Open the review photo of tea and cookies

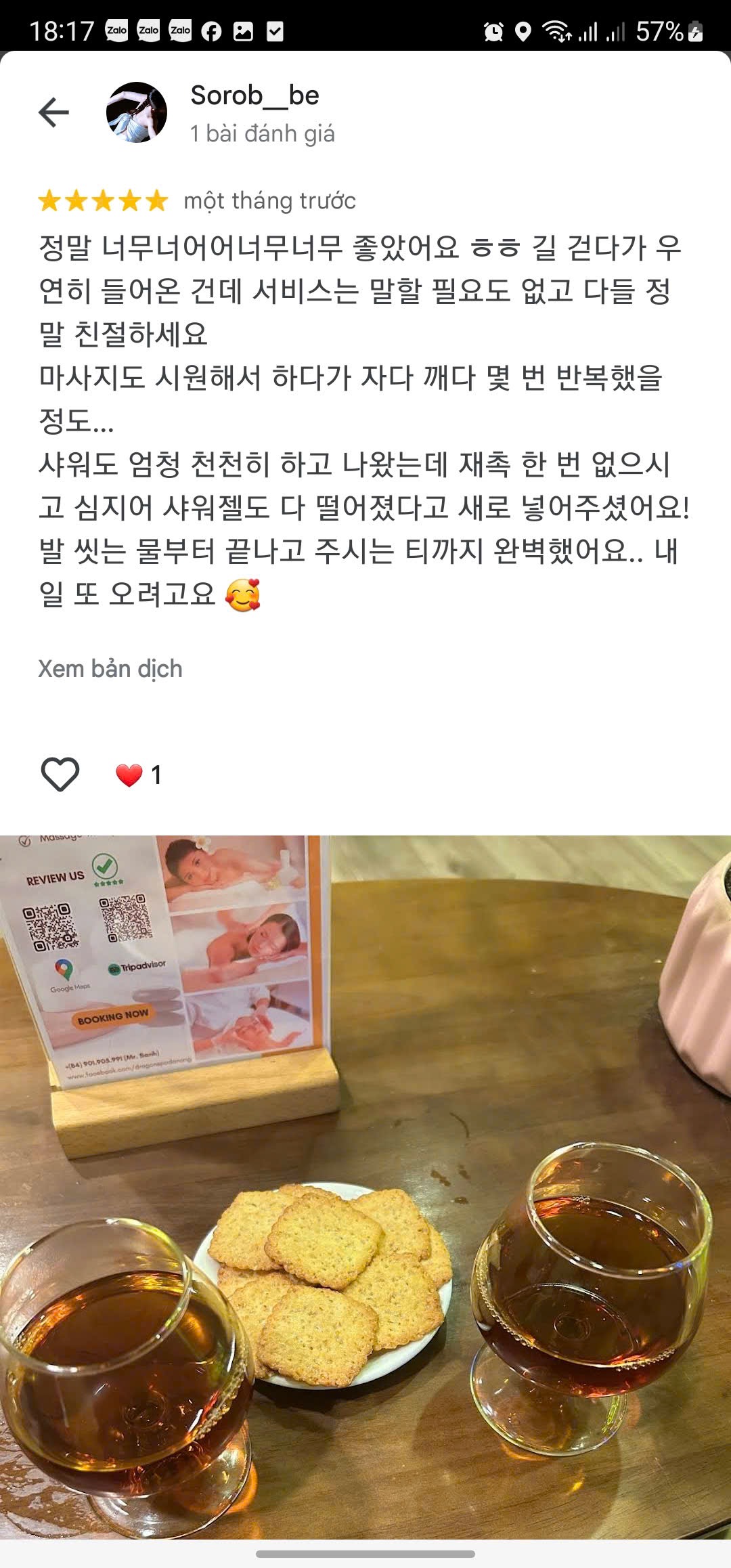[365, 1185]
